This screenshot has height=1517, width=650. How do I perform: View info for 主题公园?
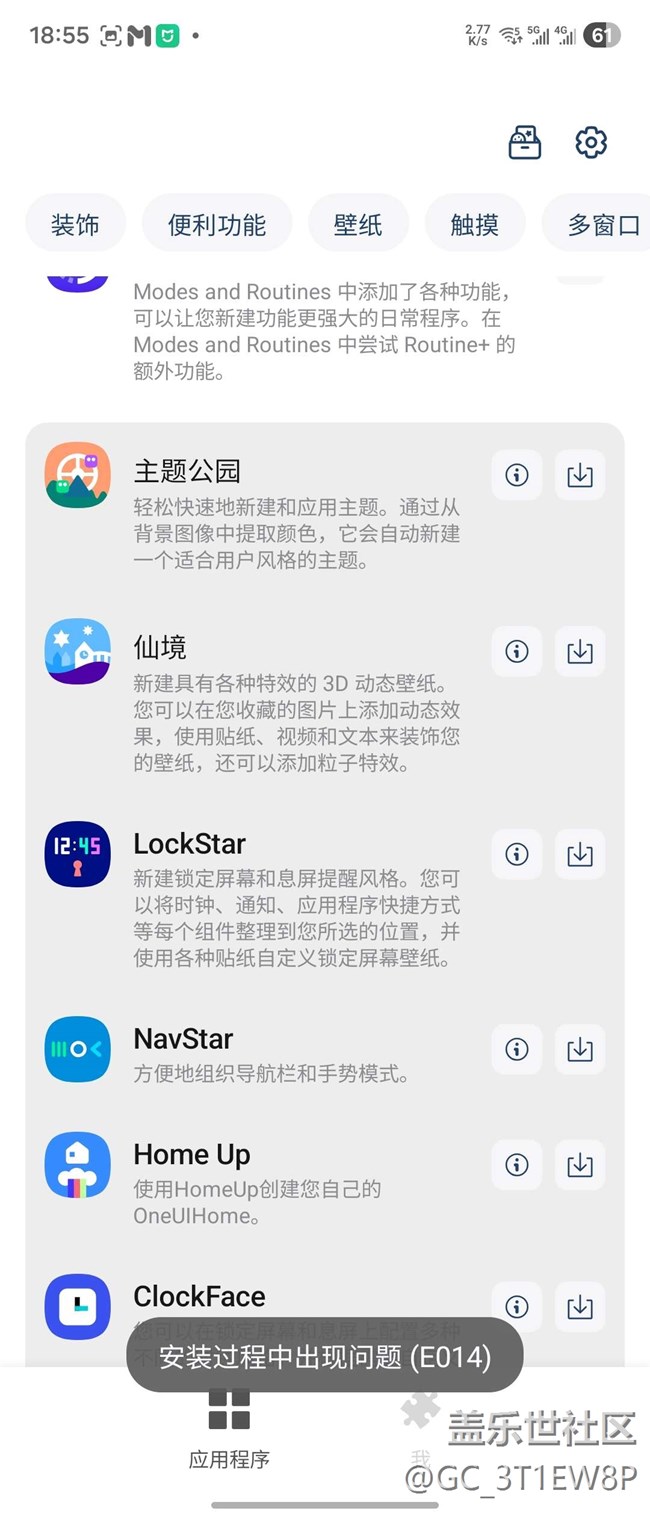517,475
